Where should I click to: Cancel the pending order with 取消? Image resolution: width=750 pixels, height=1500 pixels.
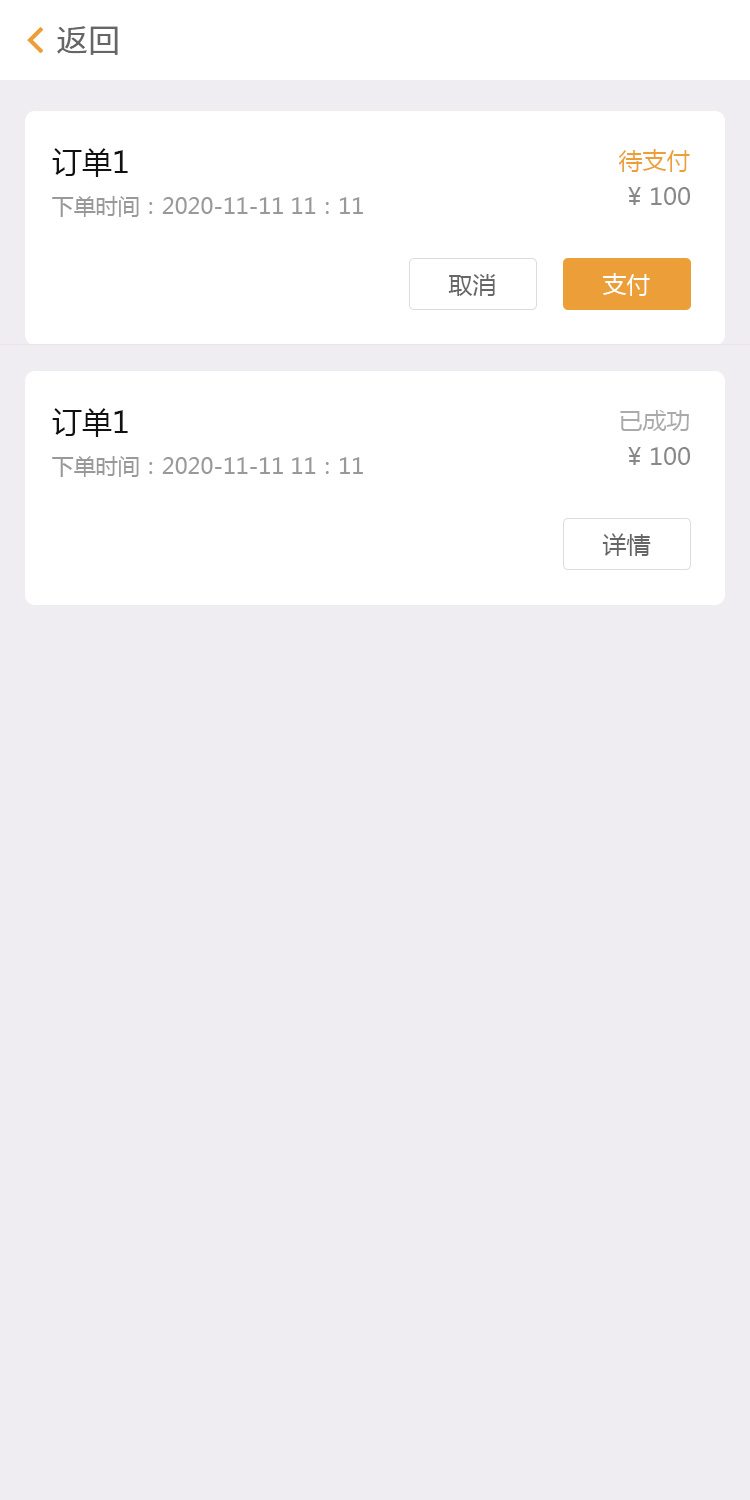pyautogui.click(x=472, y=284)
